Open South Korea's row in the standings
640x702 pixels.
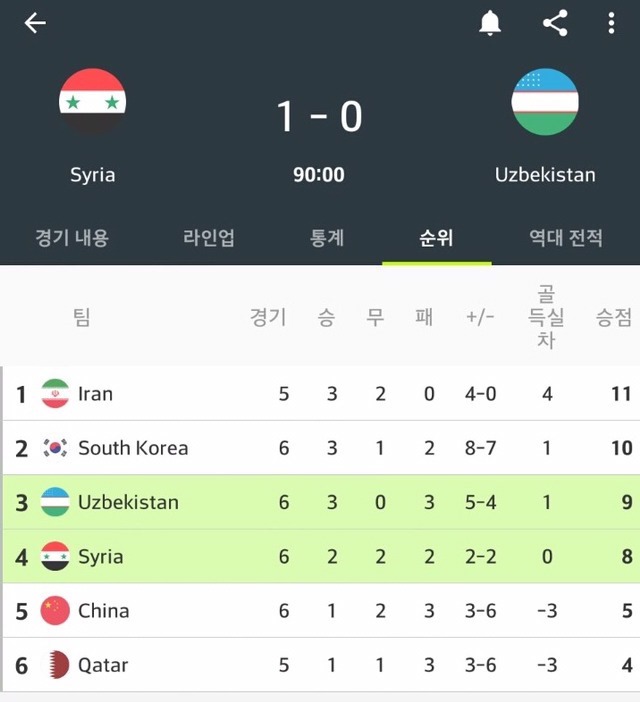point(320,448)
